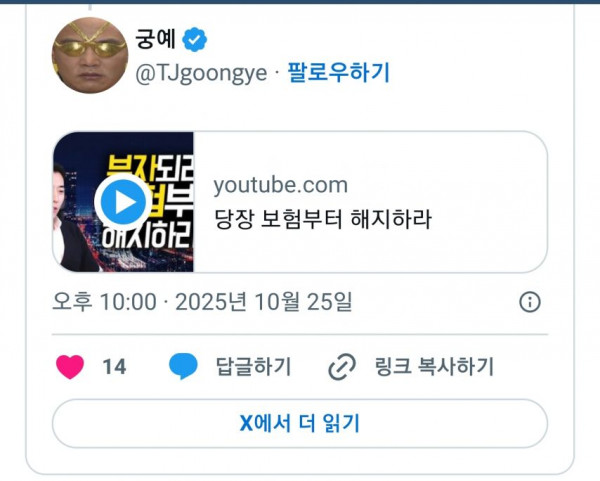The image size is (600, 481).
Task: Open the info icon beside the date
Action: (530, 302)
